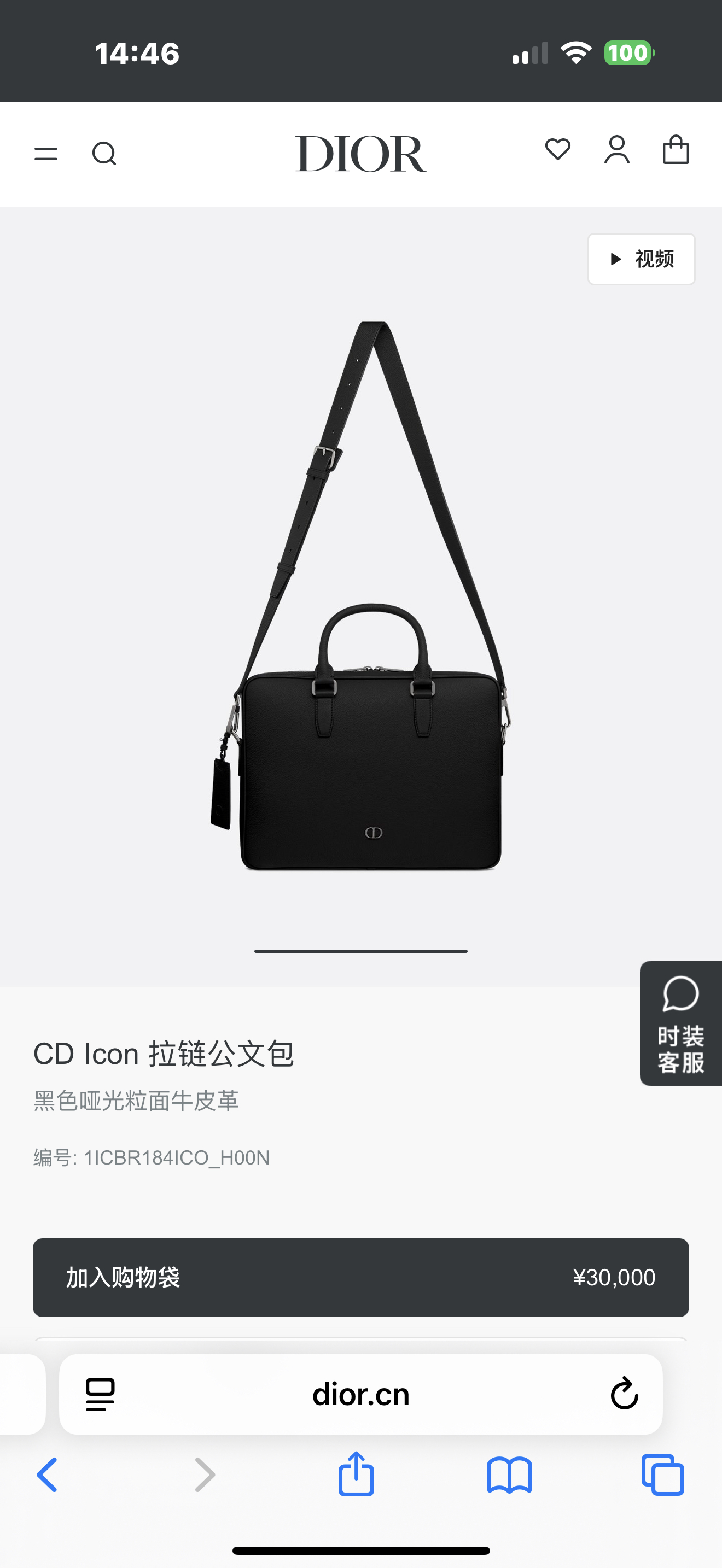Open the account profile icon
The height and width of the screenshot is (1568, 722).
[616, 152]
